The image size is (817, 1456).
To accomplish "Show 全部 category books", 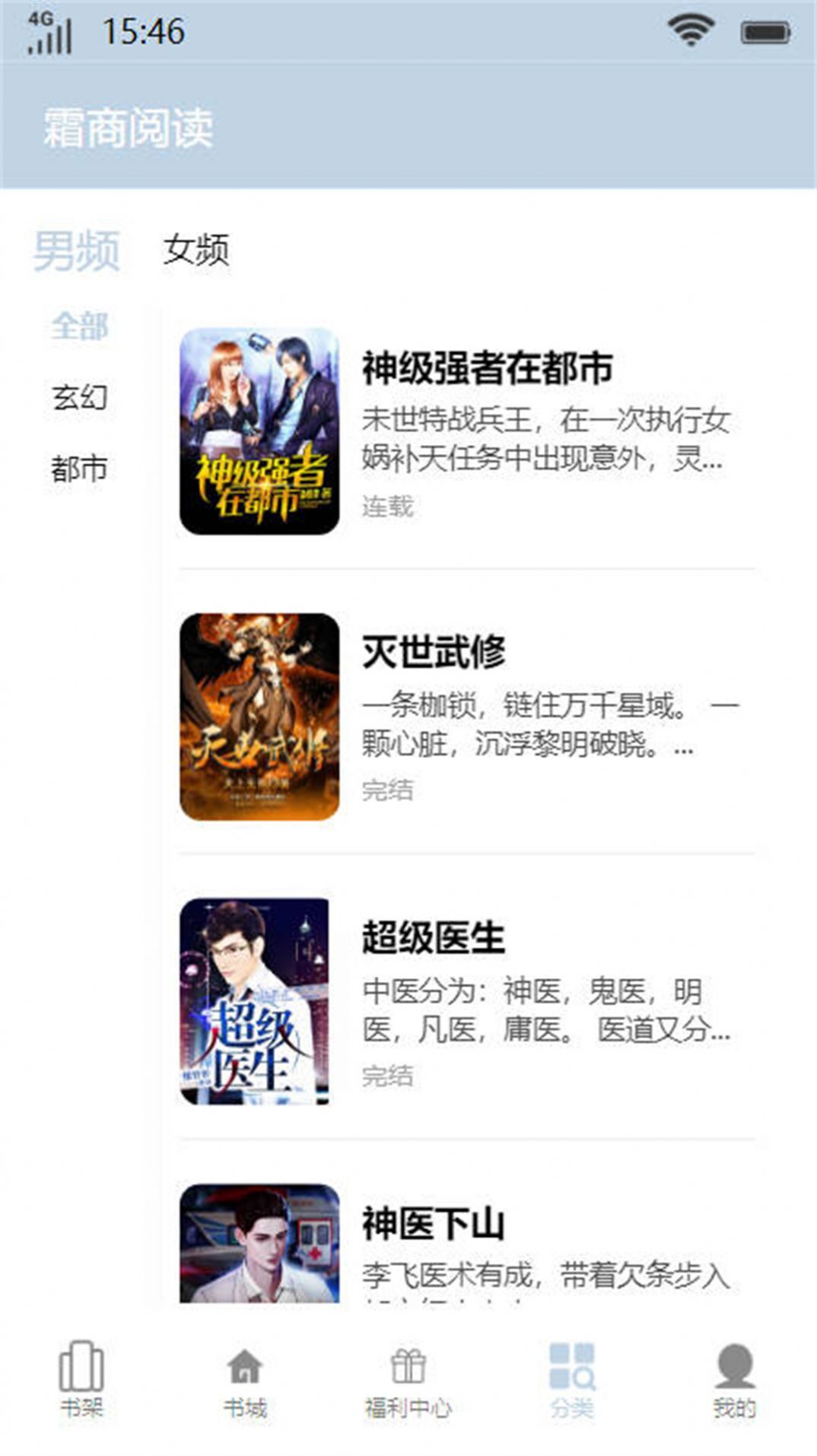I will tap(79, 326).
